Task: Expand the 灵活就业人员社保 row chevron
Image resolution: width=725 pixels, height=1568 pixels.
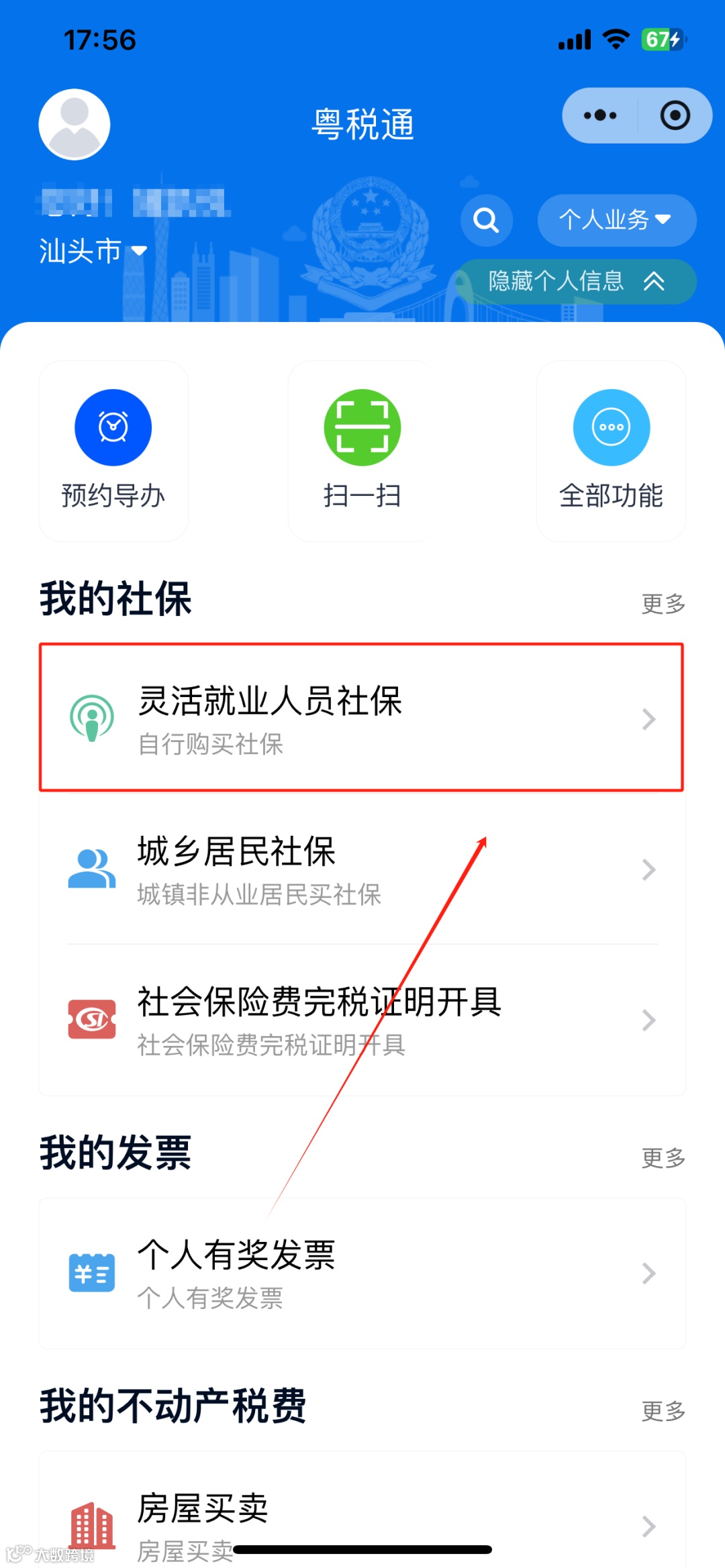Action: coord(648,719)
